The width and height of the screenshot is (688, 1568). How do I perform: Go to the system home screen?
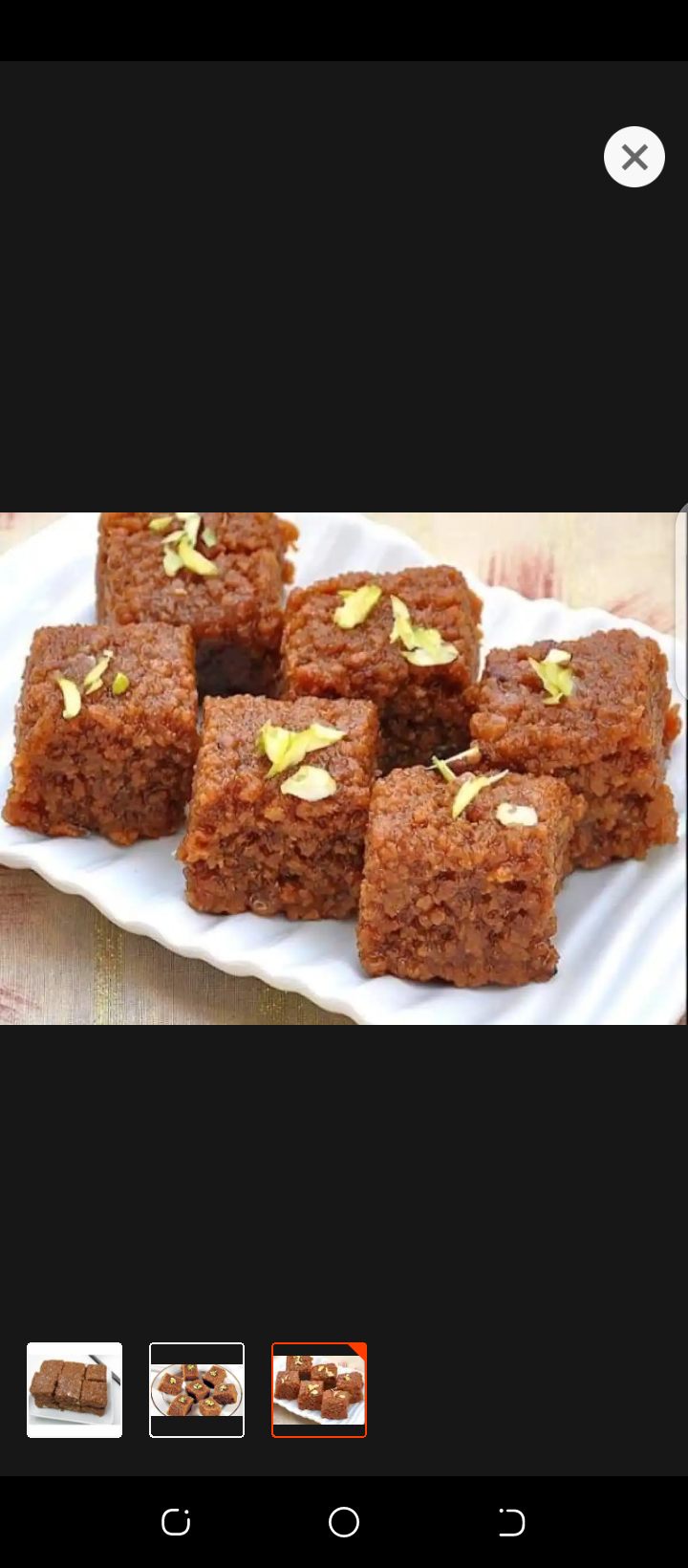[344, 1522]
